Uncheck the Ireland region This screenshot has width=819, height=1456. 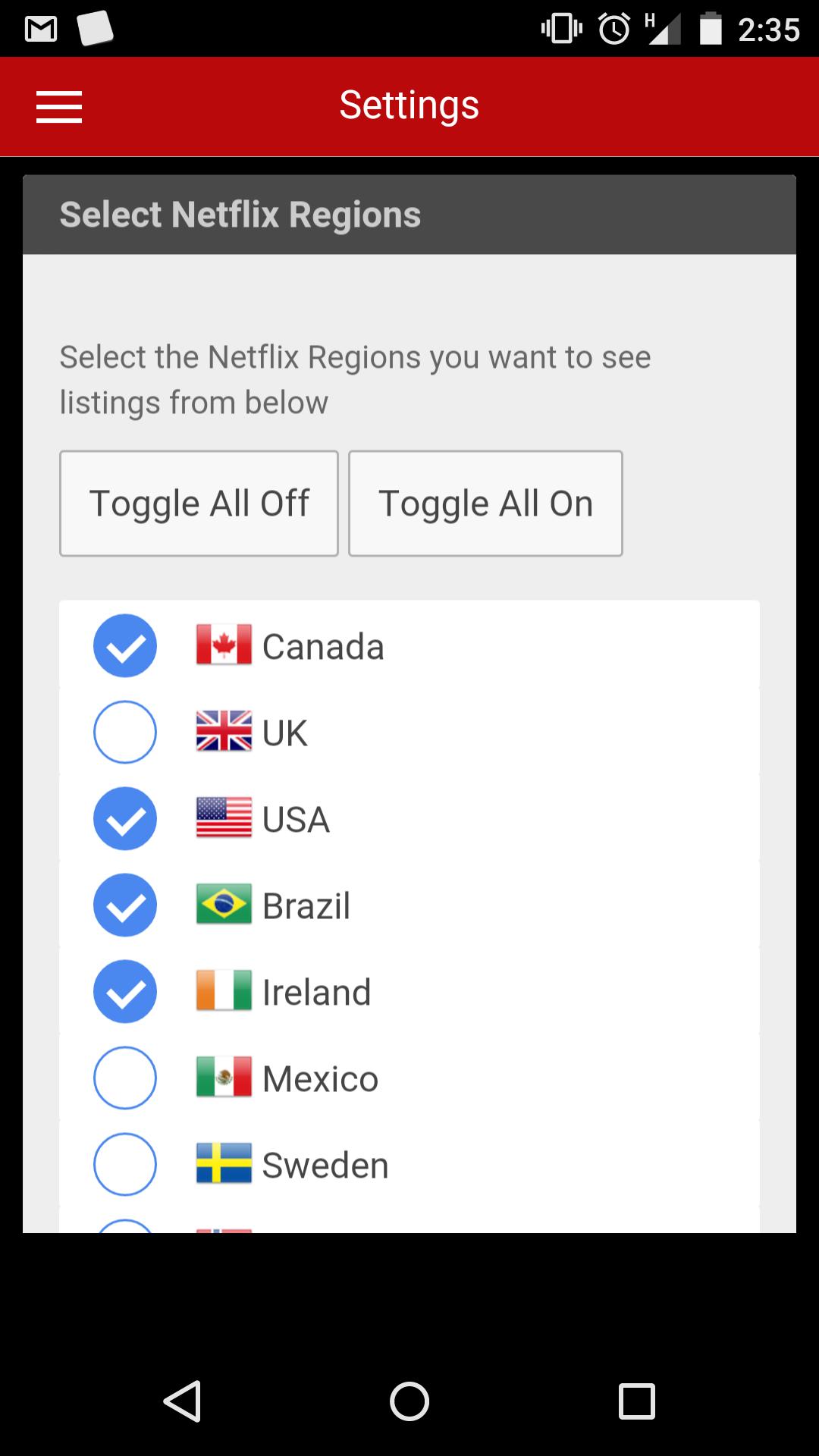pos(124,991)
